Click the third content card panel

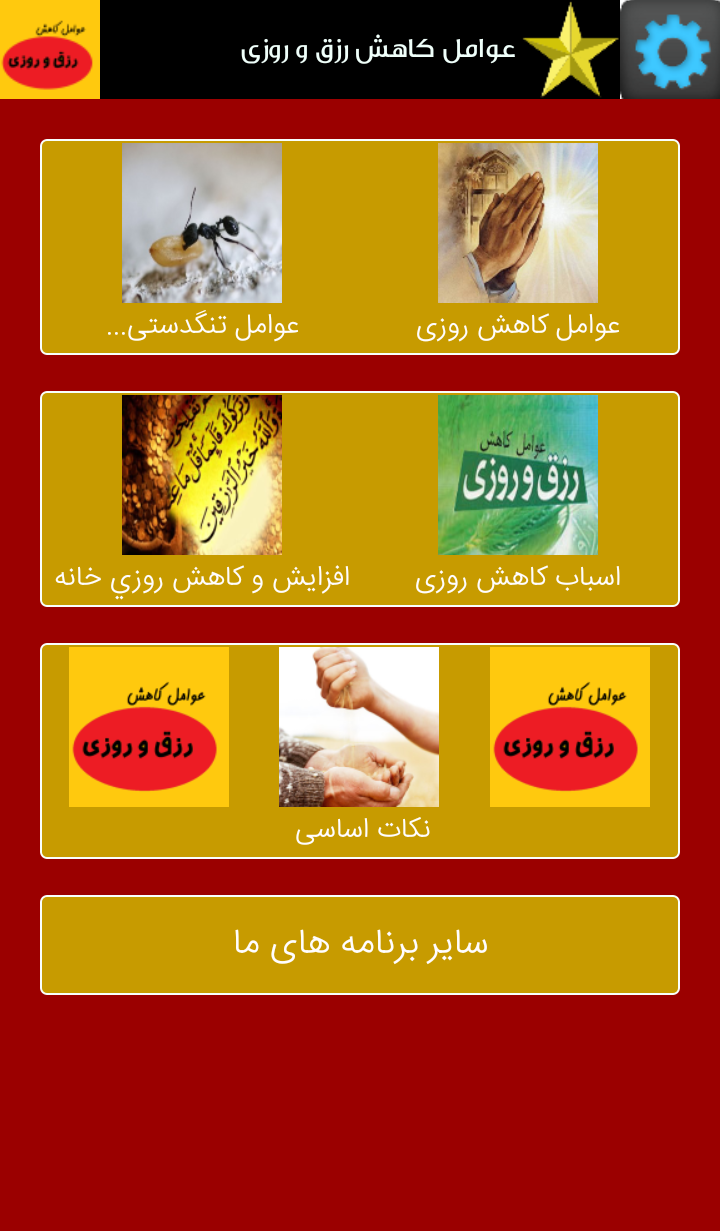tap(360, 749)
